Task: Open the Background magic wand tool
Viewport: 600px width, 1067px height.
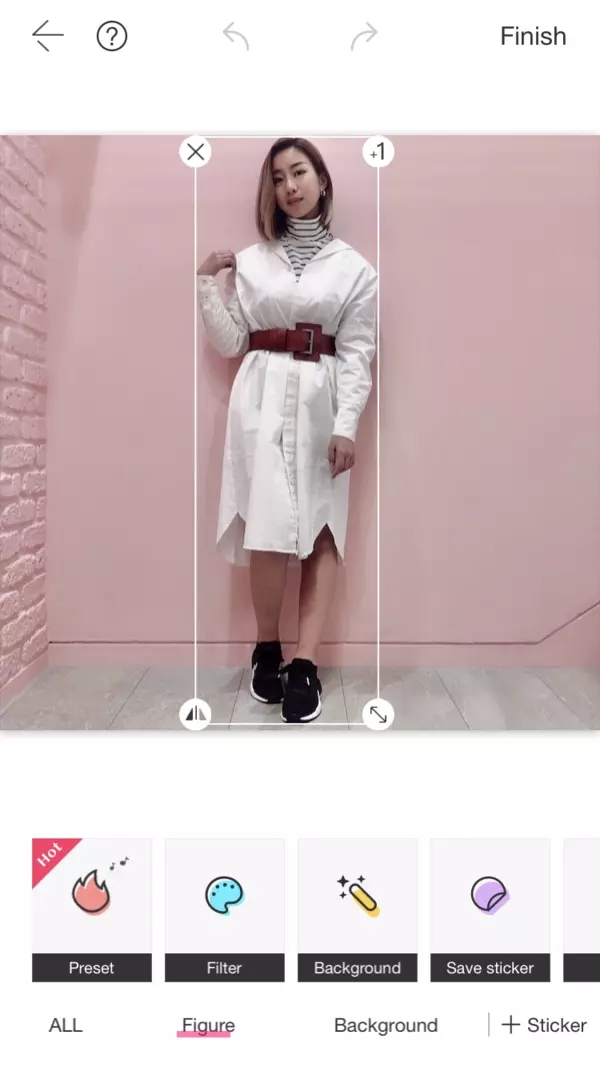Action: click(x=357, y=908)
